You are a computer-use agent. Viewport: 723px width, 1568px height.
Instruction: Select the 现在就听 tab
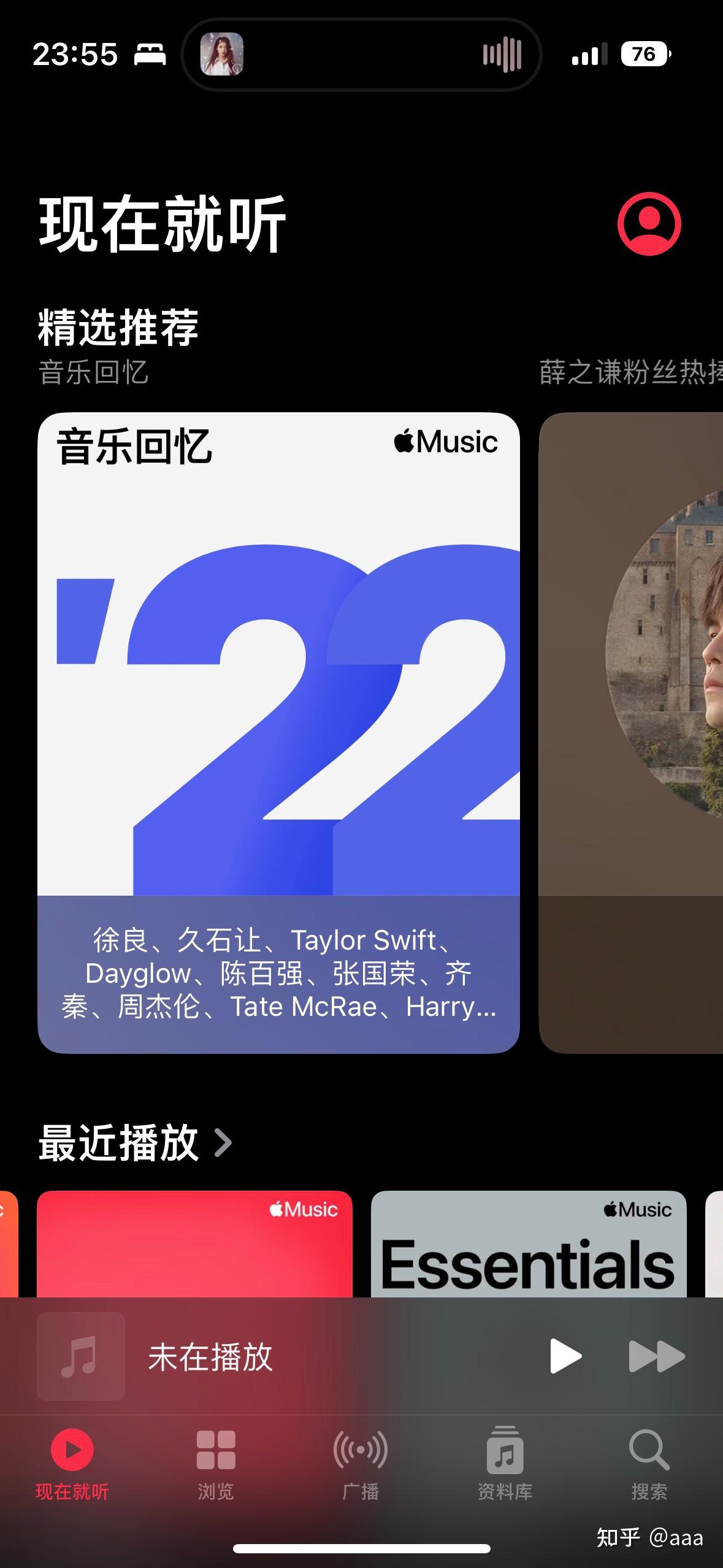click(72, 1463)
